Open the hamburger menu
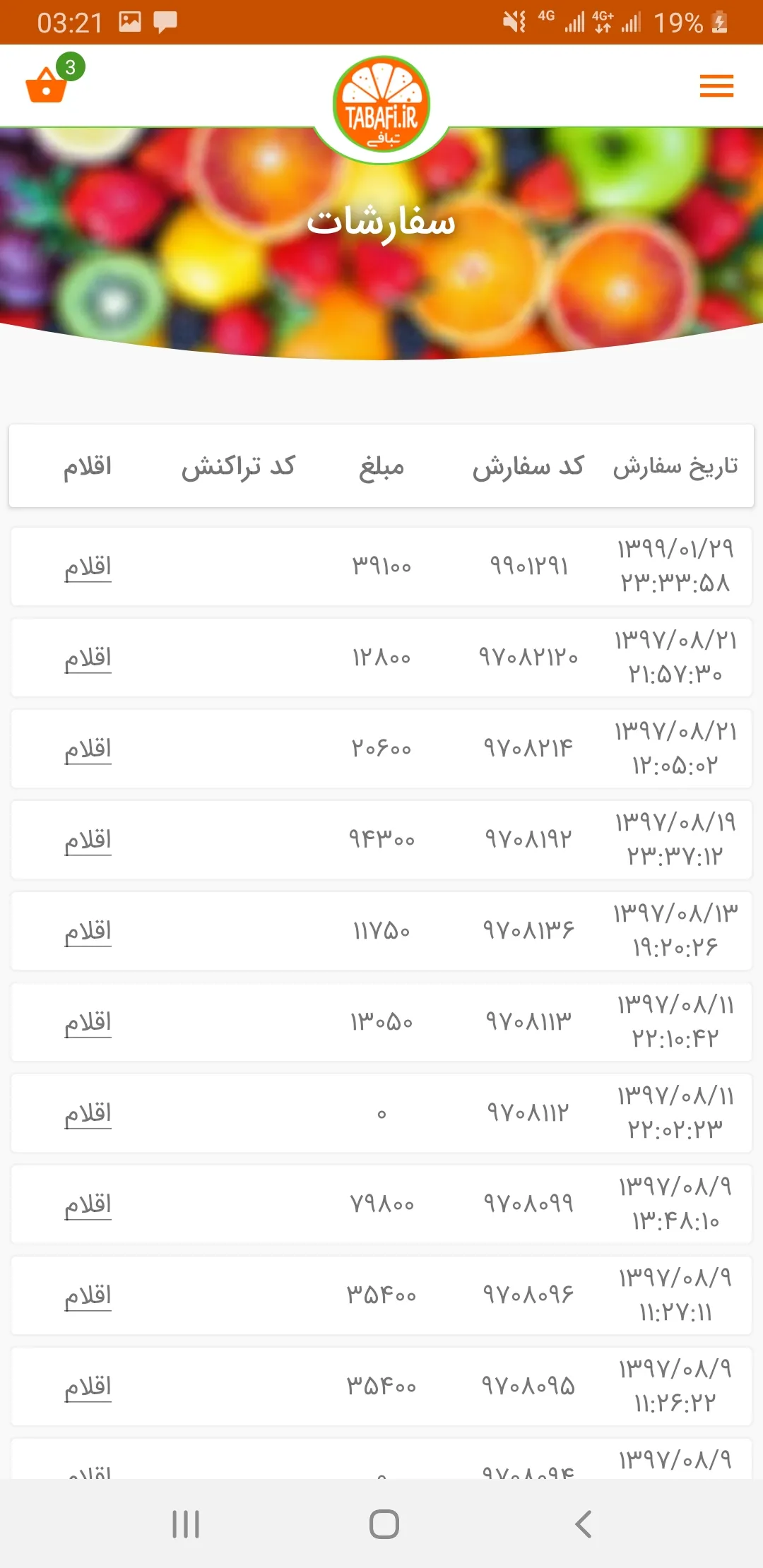Viewport: 763px width, 1568px height. click(716, 86)
